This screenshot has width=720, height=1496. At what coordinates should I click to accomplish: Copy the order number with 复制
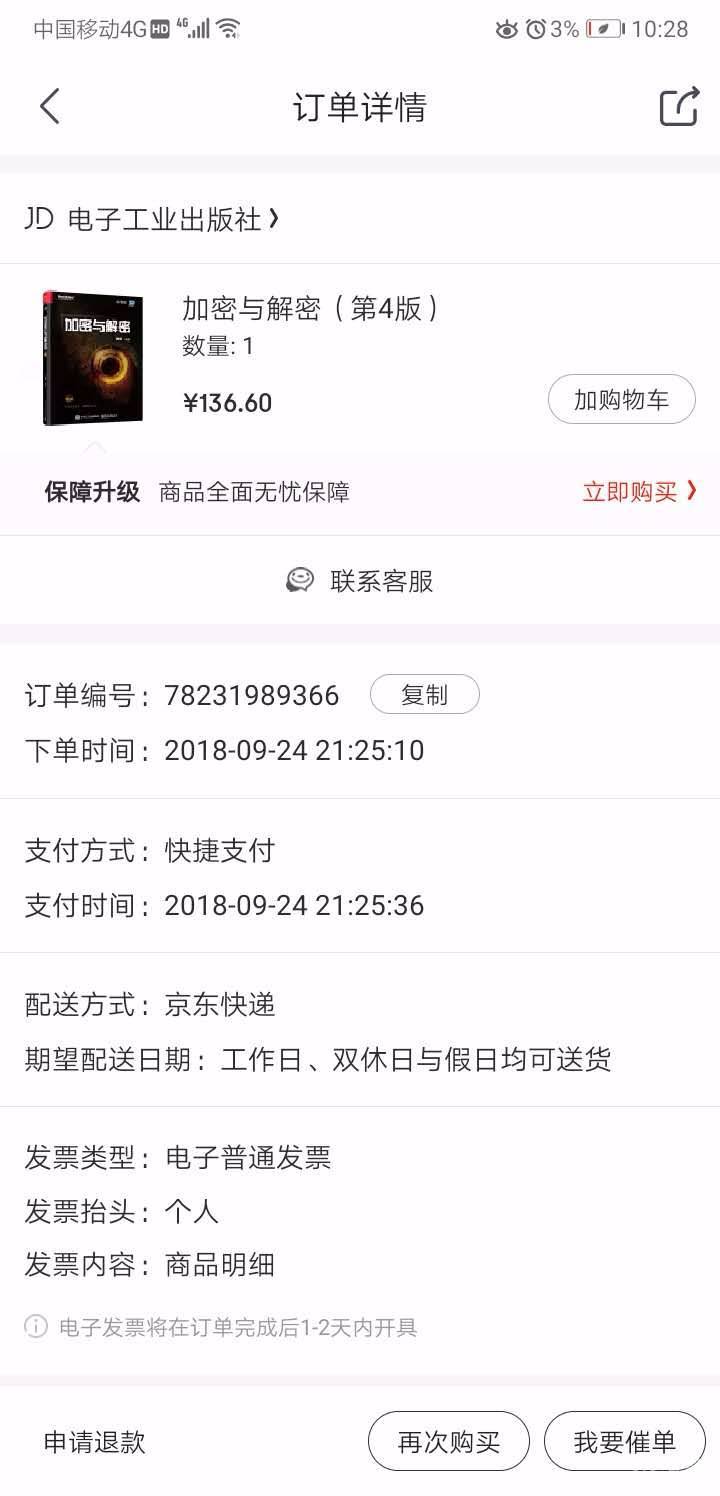[424, 695]
